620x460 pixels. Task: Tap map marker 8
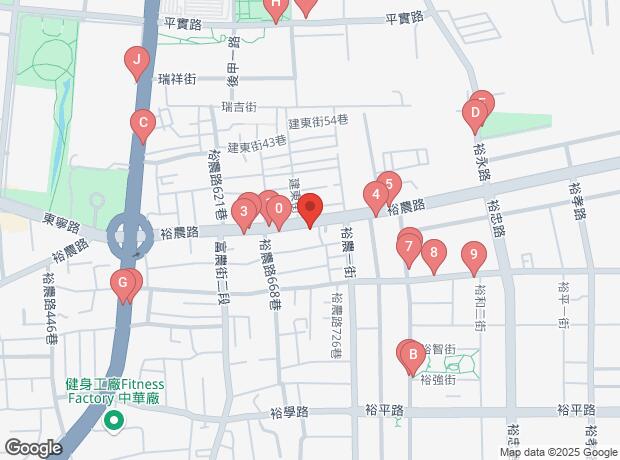[x=433, y=253]
